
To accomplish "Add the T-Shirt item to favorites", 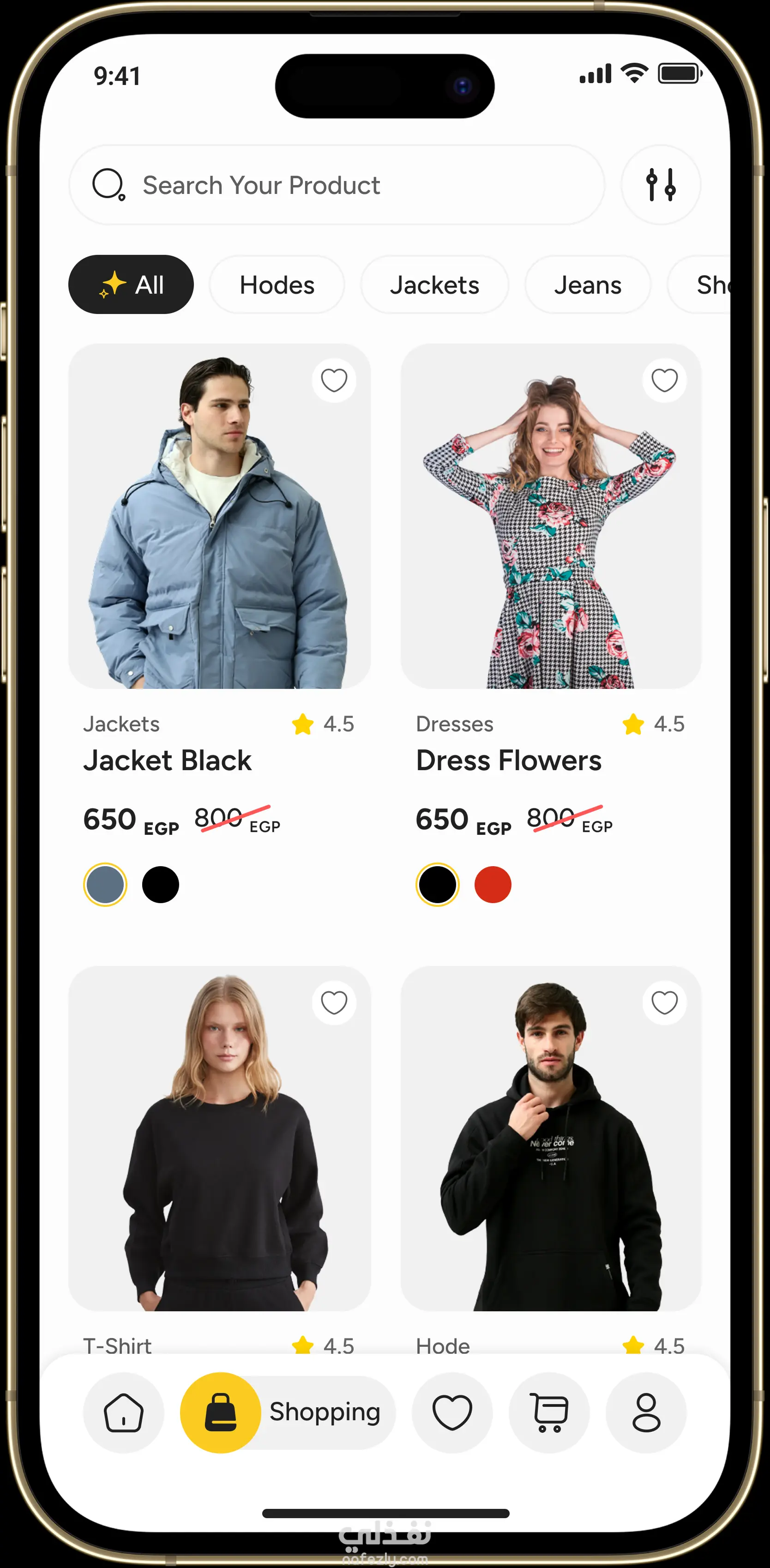I will (334, 1002).
